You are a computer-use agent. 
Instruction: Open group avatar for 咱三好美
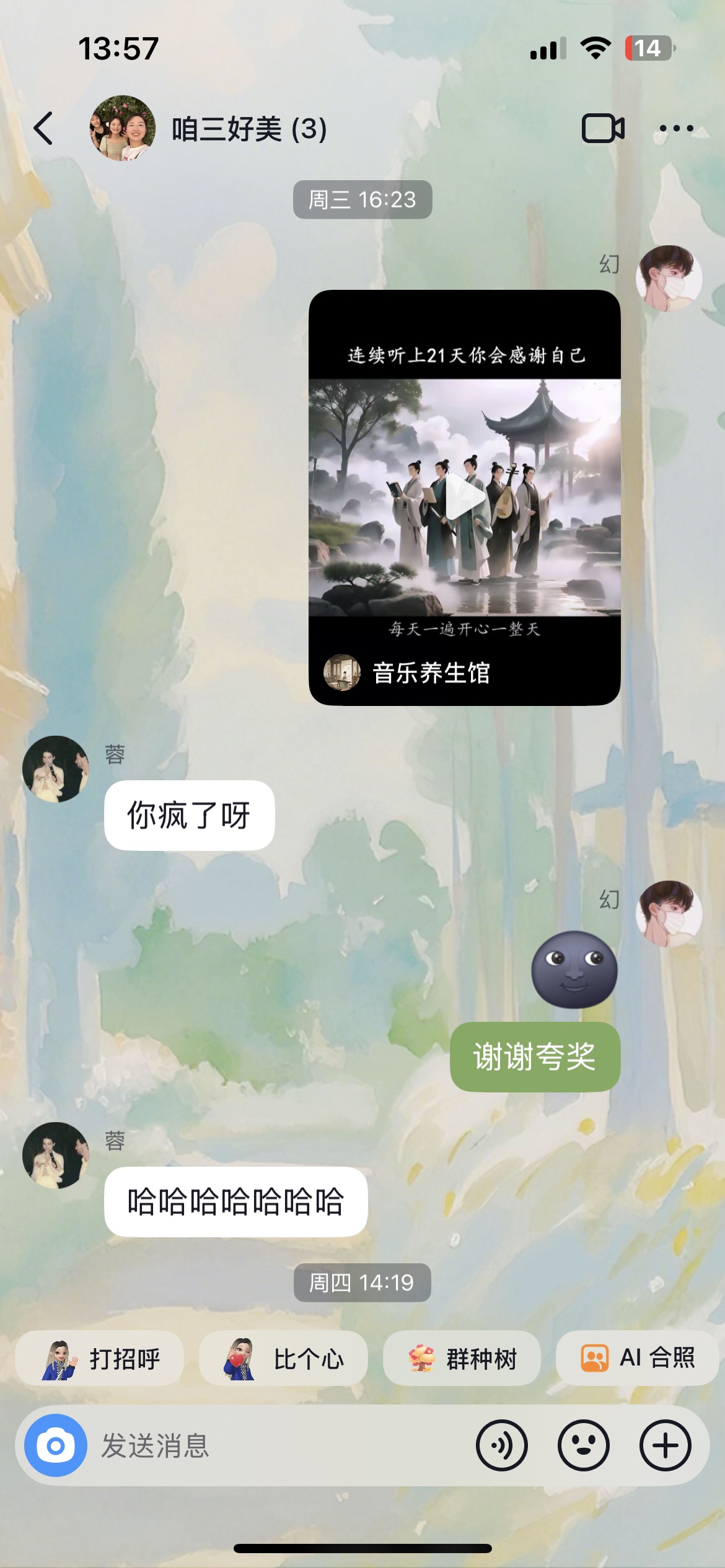tap(123, 128)
